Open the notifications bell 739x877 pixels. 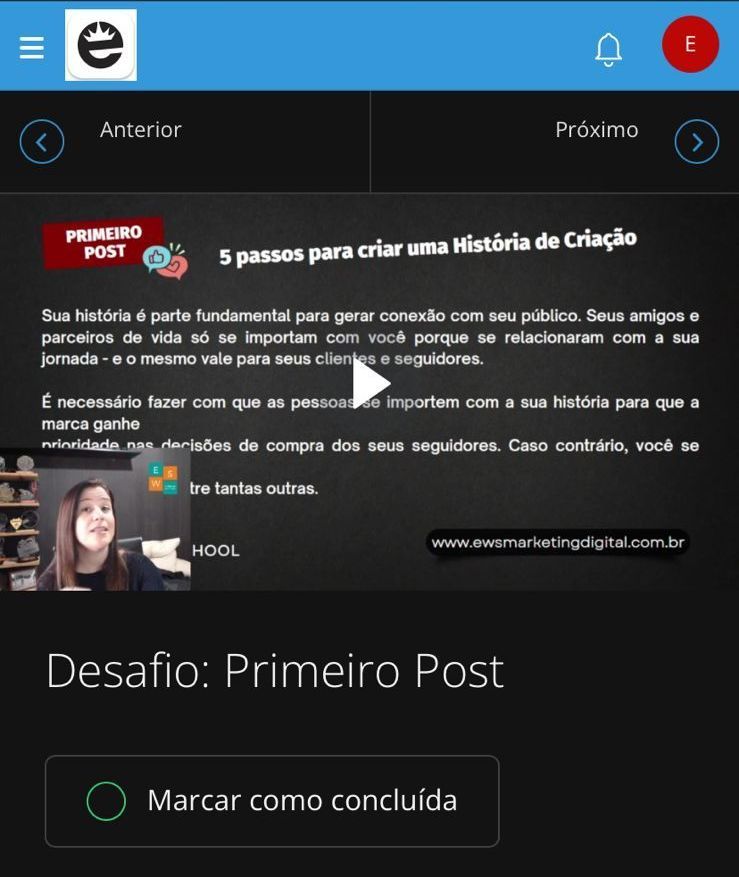click(608, 48)
